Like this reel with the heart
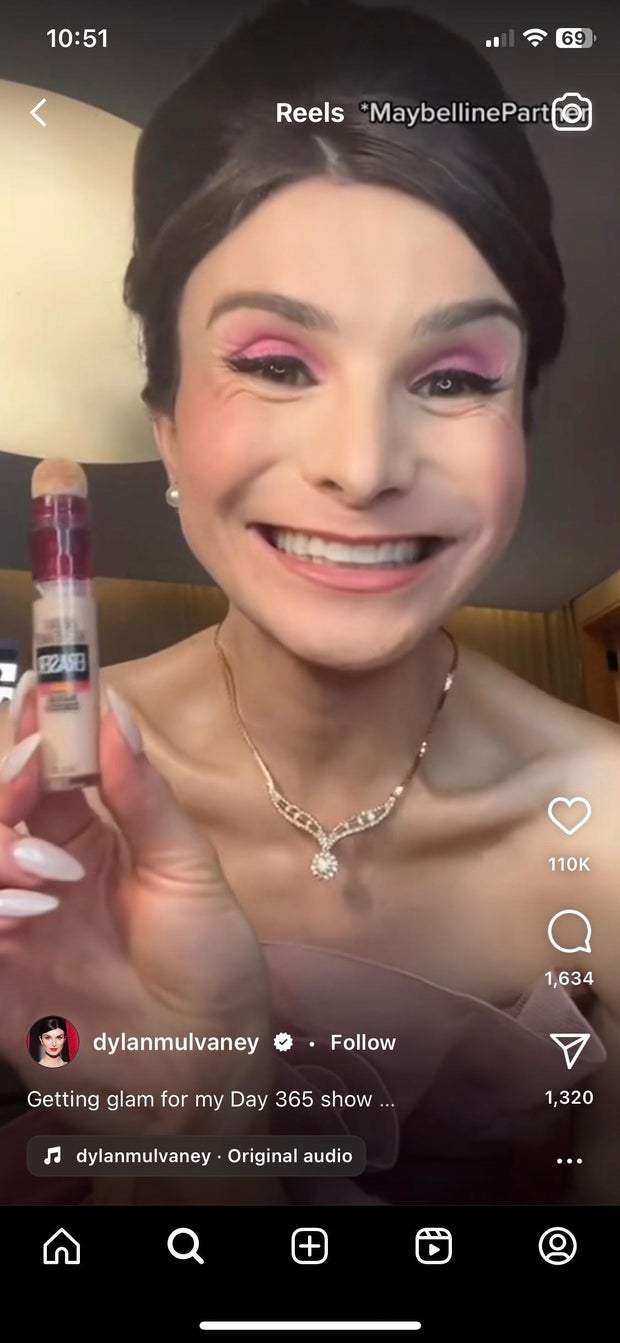The image size is (620, 1343). coord(569,816)
